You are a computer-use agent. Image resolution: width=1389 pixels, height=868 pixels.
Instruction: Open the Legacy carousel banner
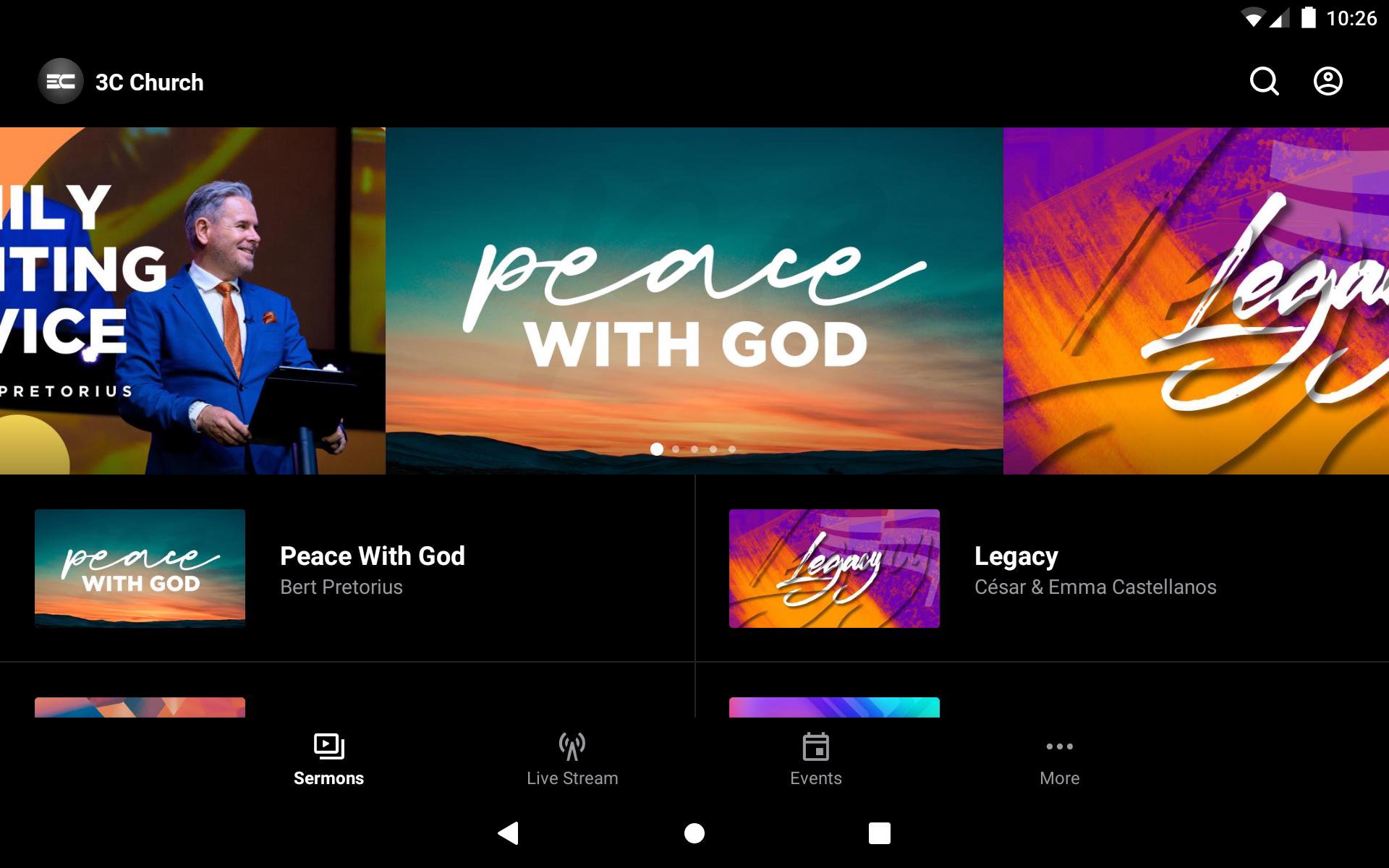pos(1196,300)
